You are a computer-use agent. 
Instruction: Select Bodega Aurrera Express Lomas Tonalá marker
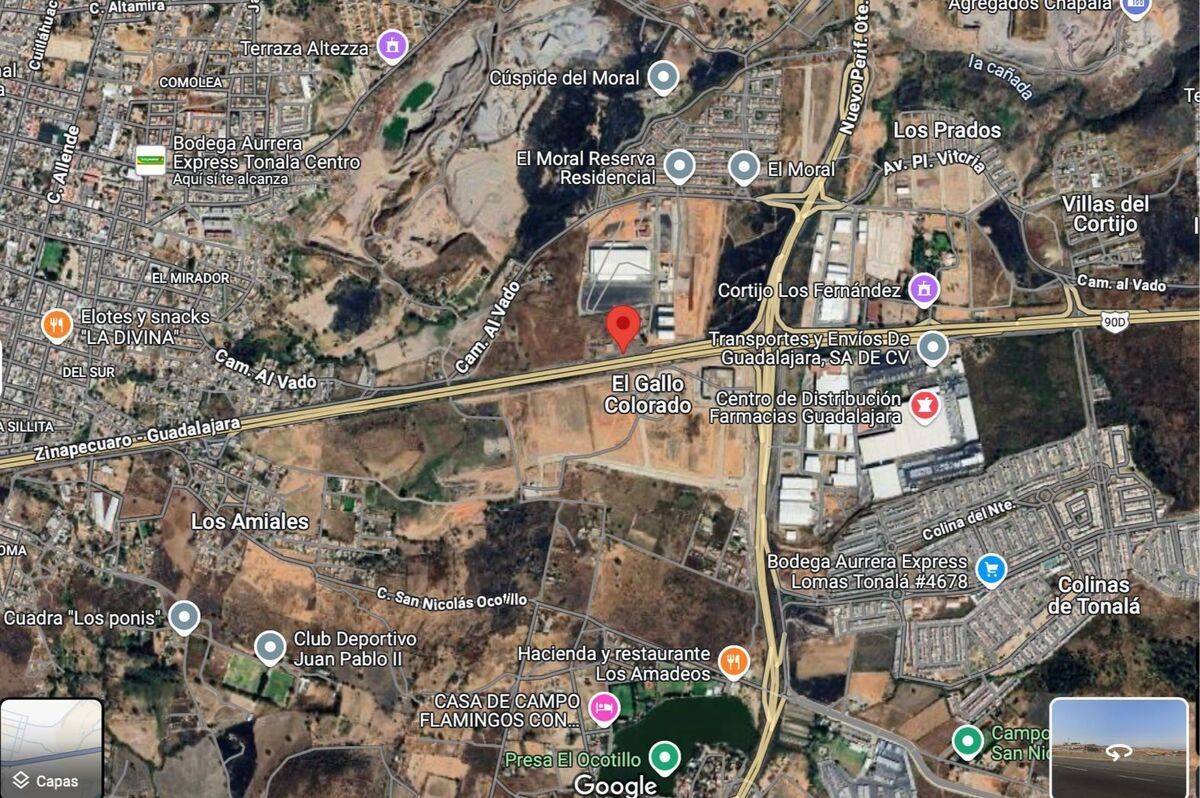tap(990, 570)
